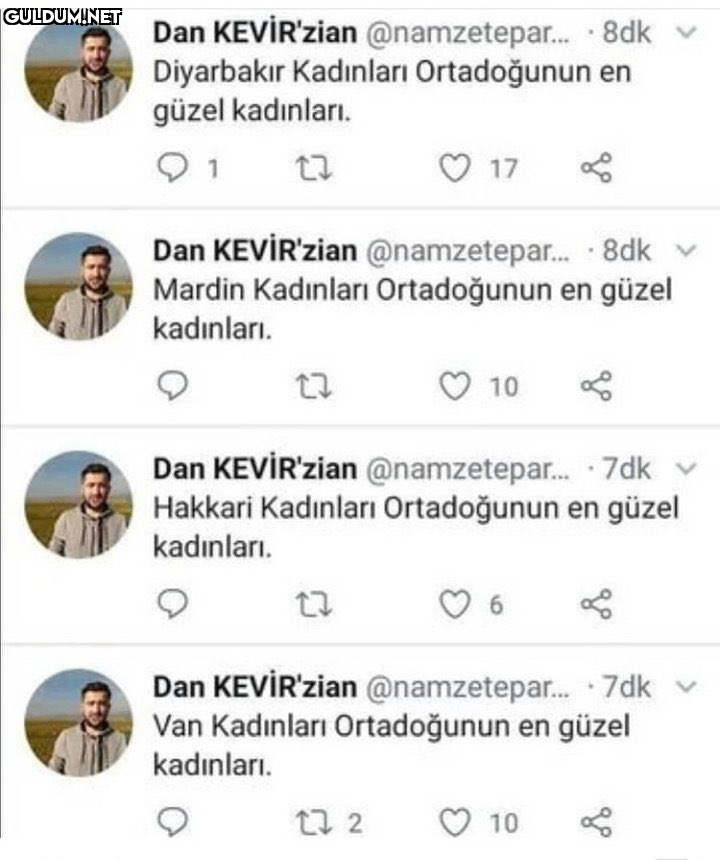Reply to the Mardin Kadınları tweet
This screenshot has height=860, width=720.
pos(174,385)
